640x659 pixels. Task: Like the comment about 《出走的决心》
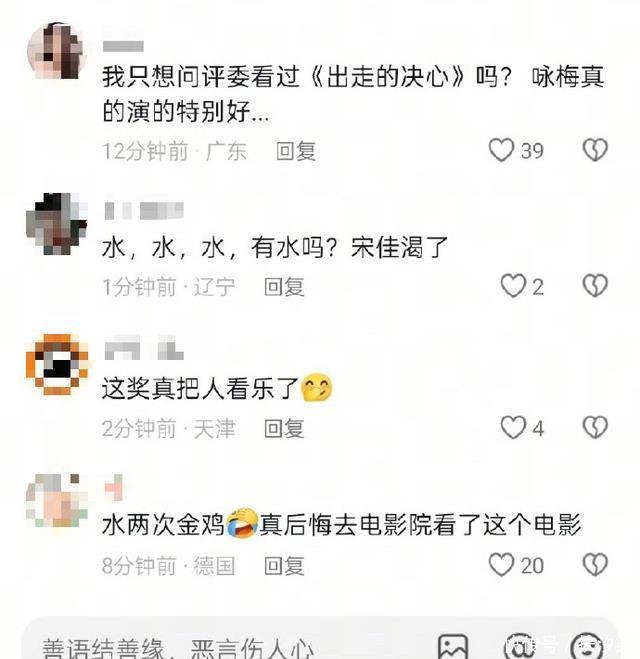(501, 150)
